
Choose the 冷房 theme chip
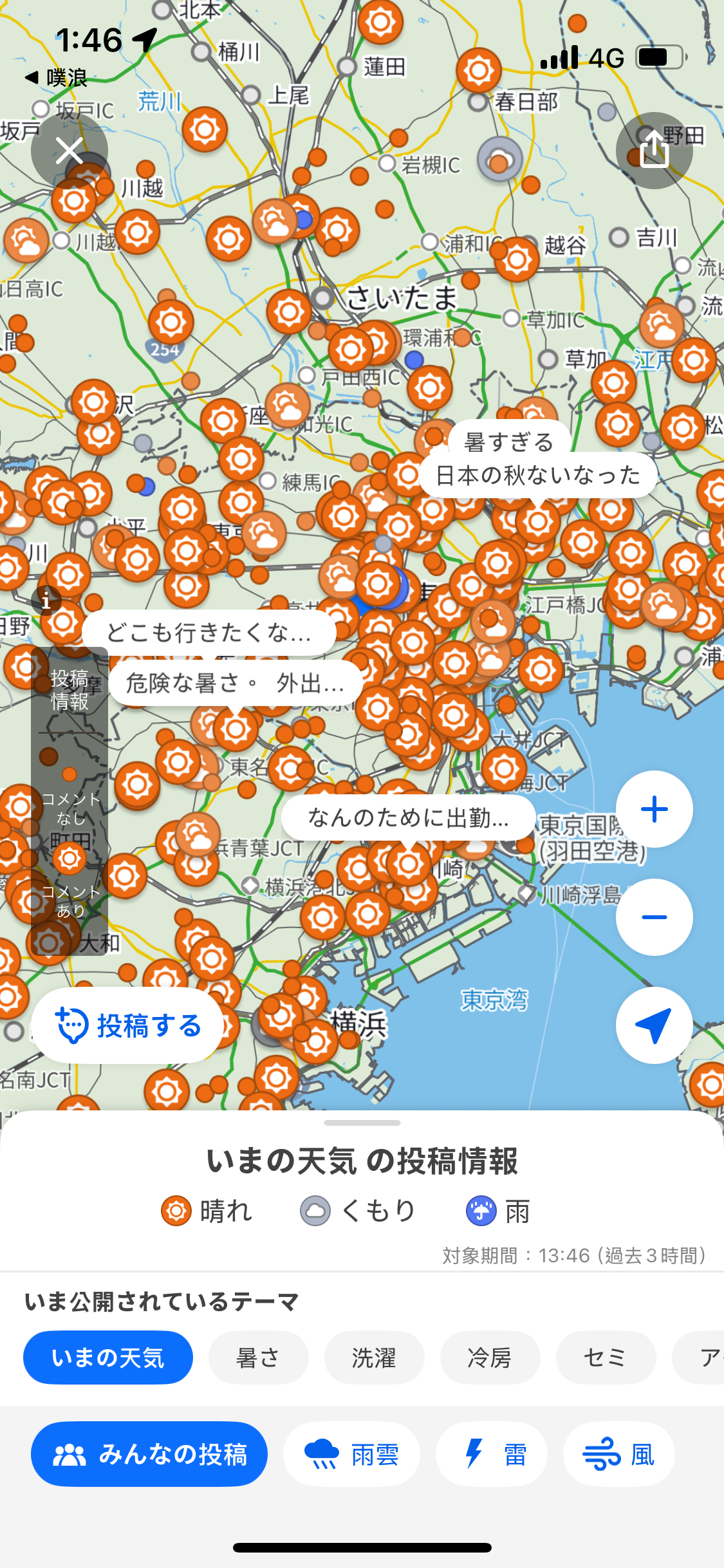coord(490,1358)
